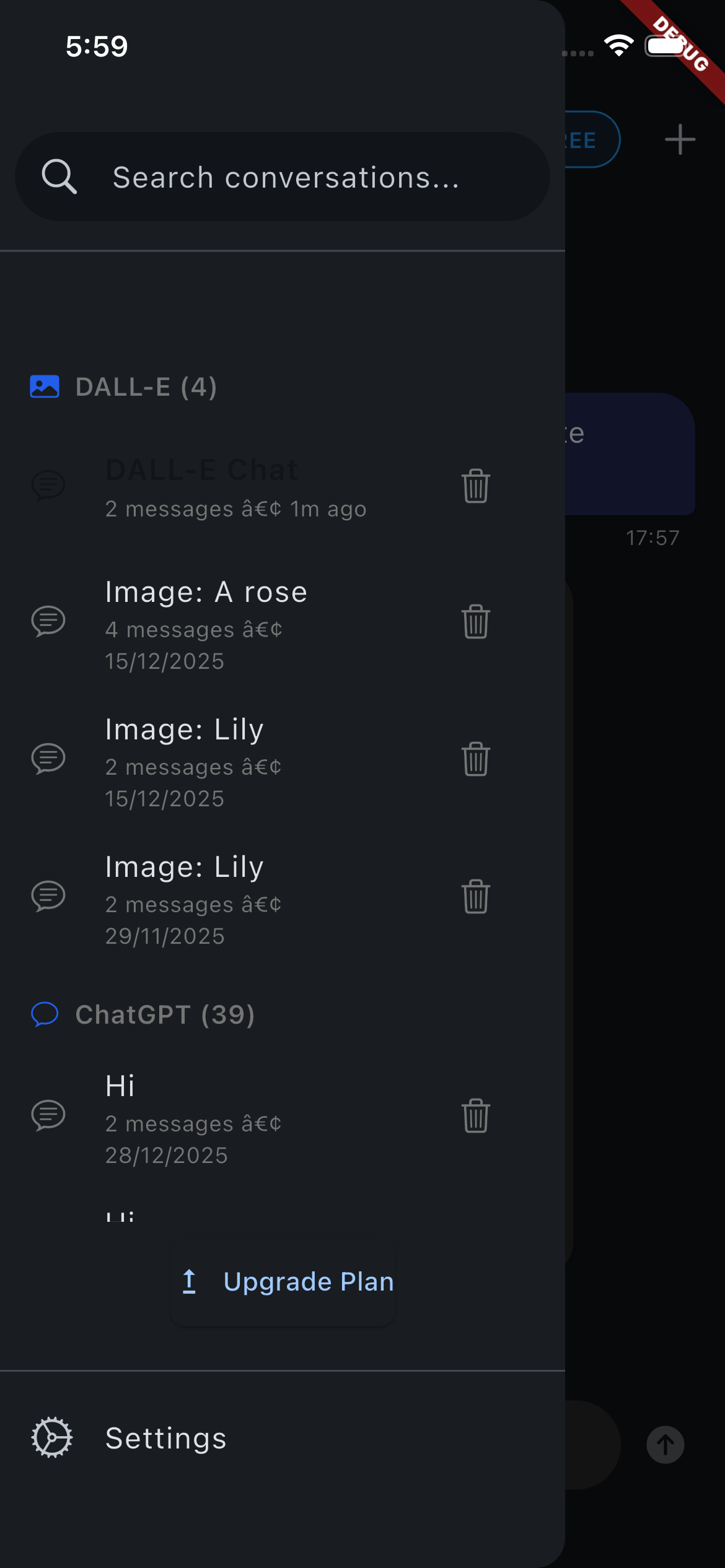Click the magnifying glass search icon
Viewport: 725px width, 1568px height.
tap(59, 176)
